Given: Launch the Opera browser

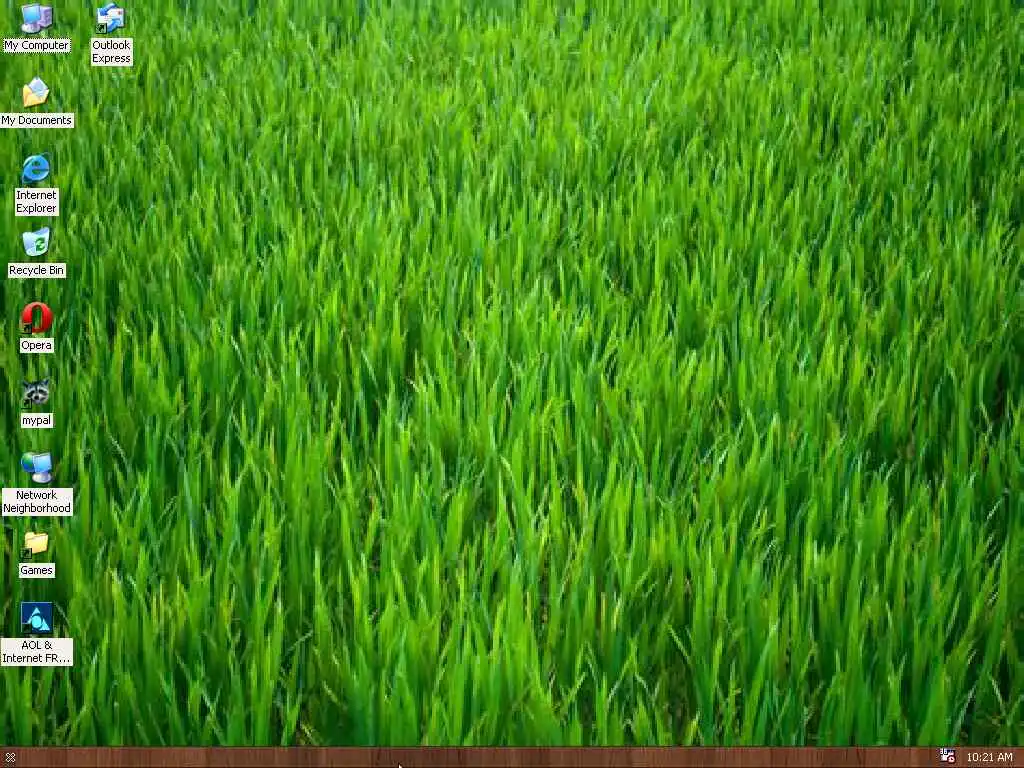Looking at the screenshot, I should (36, 319).
